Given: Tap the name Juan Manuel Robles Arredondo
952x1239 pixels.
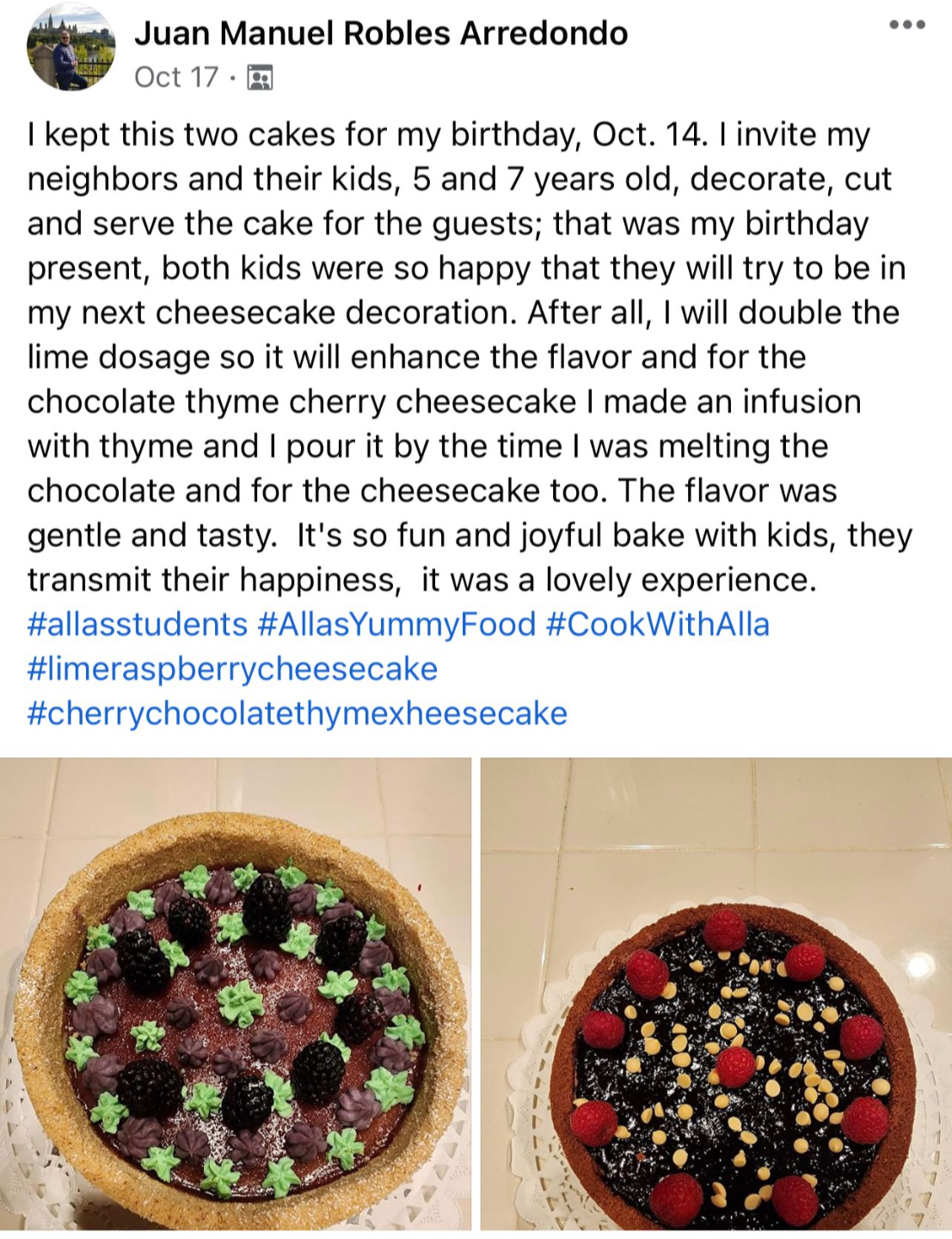Looking at the screenshot, I should pos(381,34).
